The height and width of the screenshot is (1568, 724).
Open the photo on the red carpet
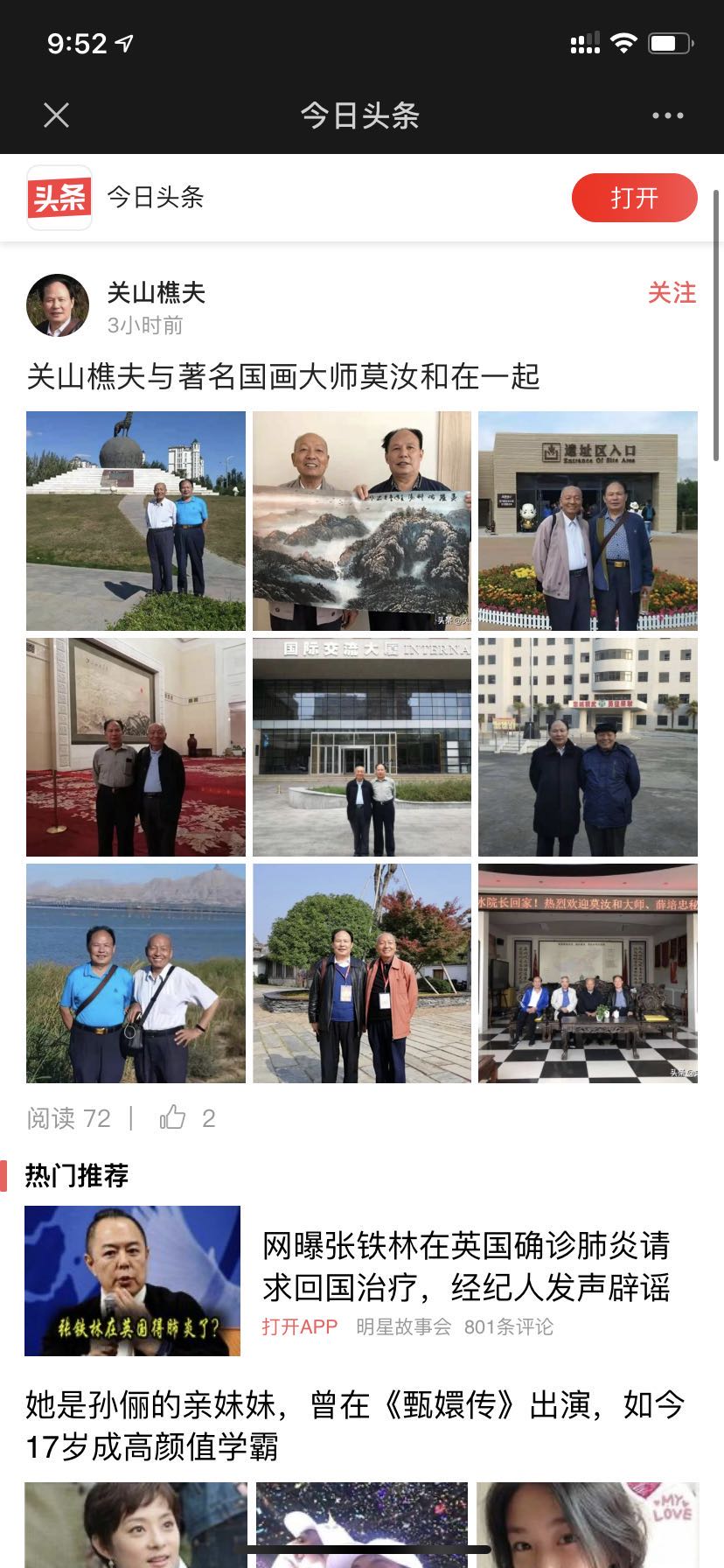click(136, 747)
